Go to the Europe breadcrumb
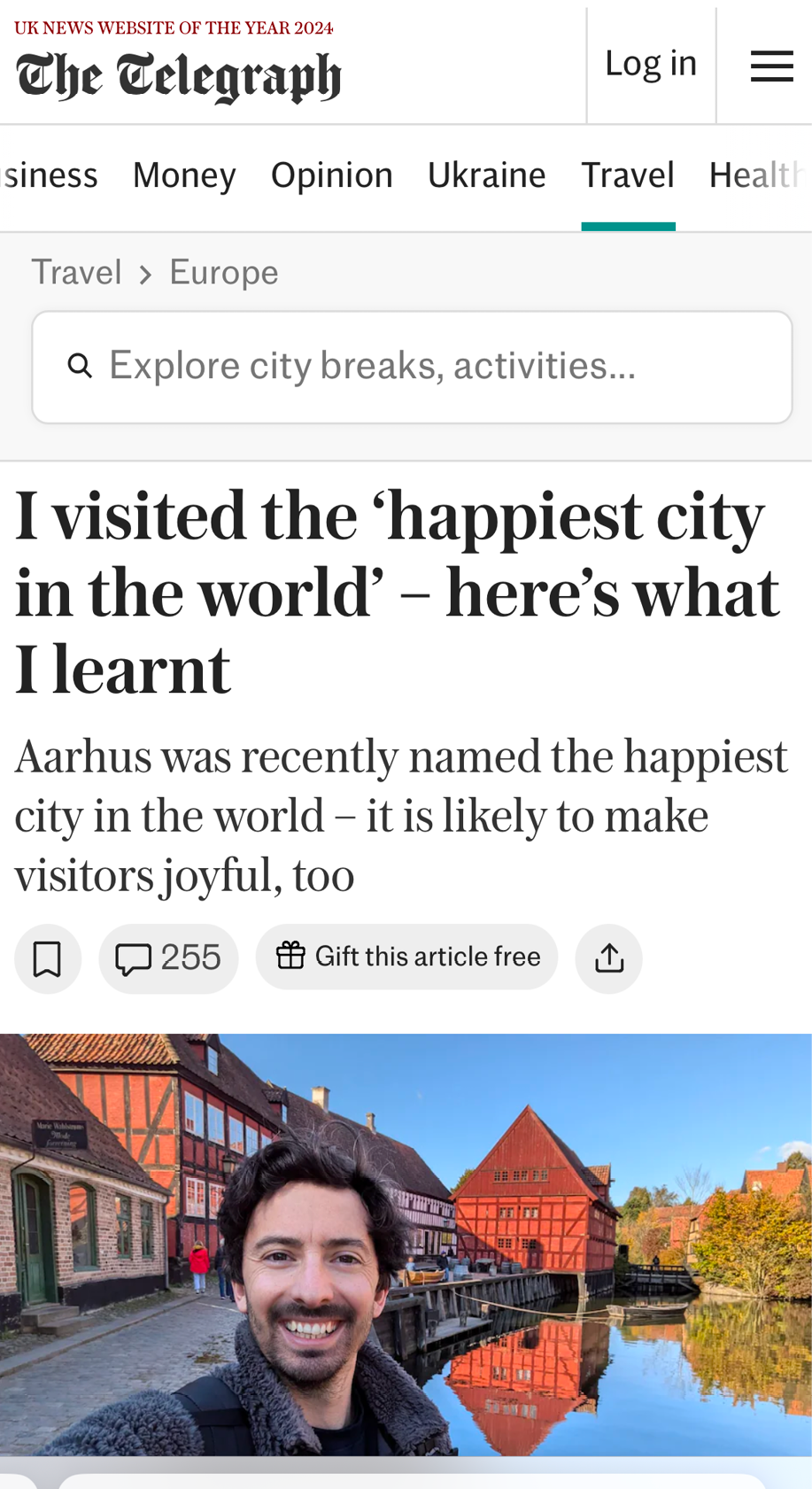 [x=223, y=273]
